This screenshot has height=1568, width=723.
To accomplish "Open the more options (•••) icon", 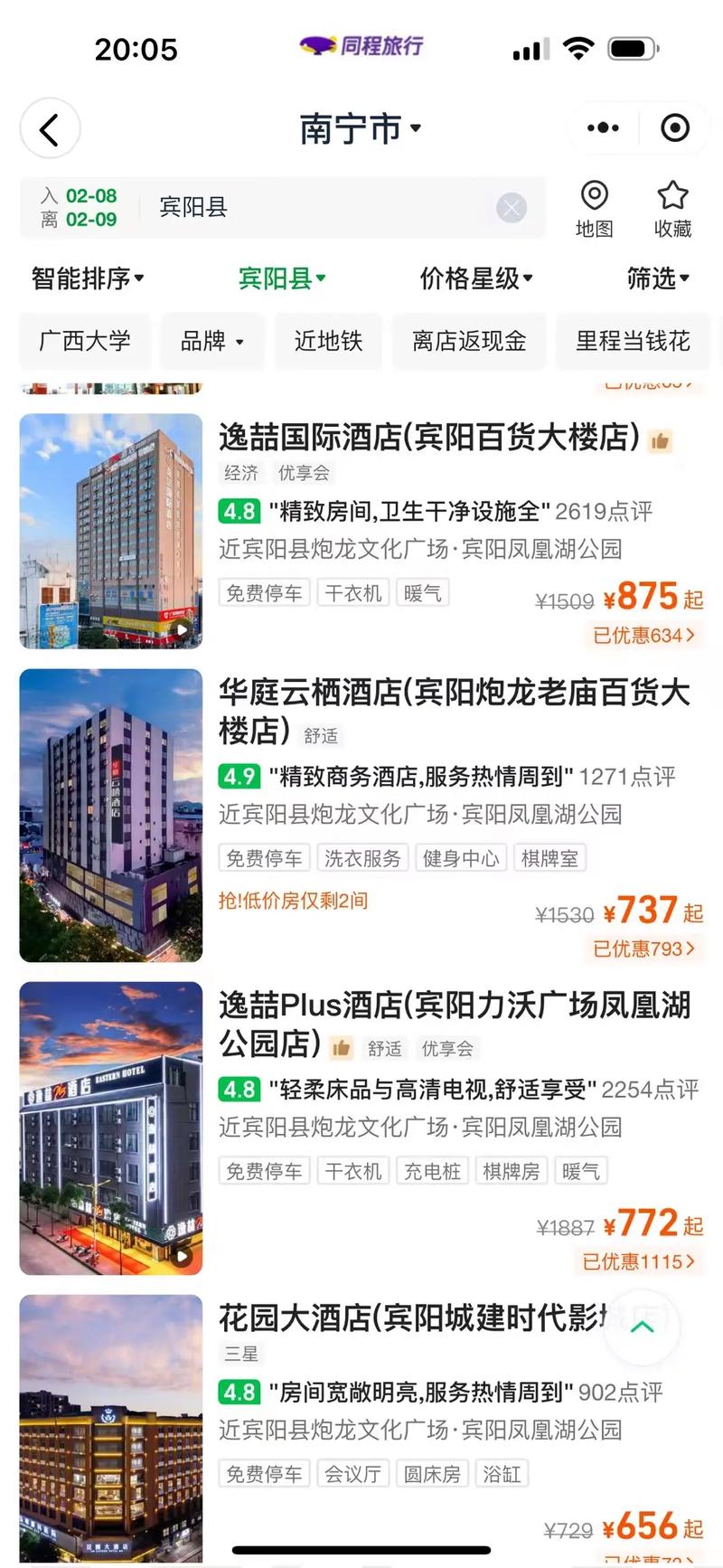I will point(602,128).
